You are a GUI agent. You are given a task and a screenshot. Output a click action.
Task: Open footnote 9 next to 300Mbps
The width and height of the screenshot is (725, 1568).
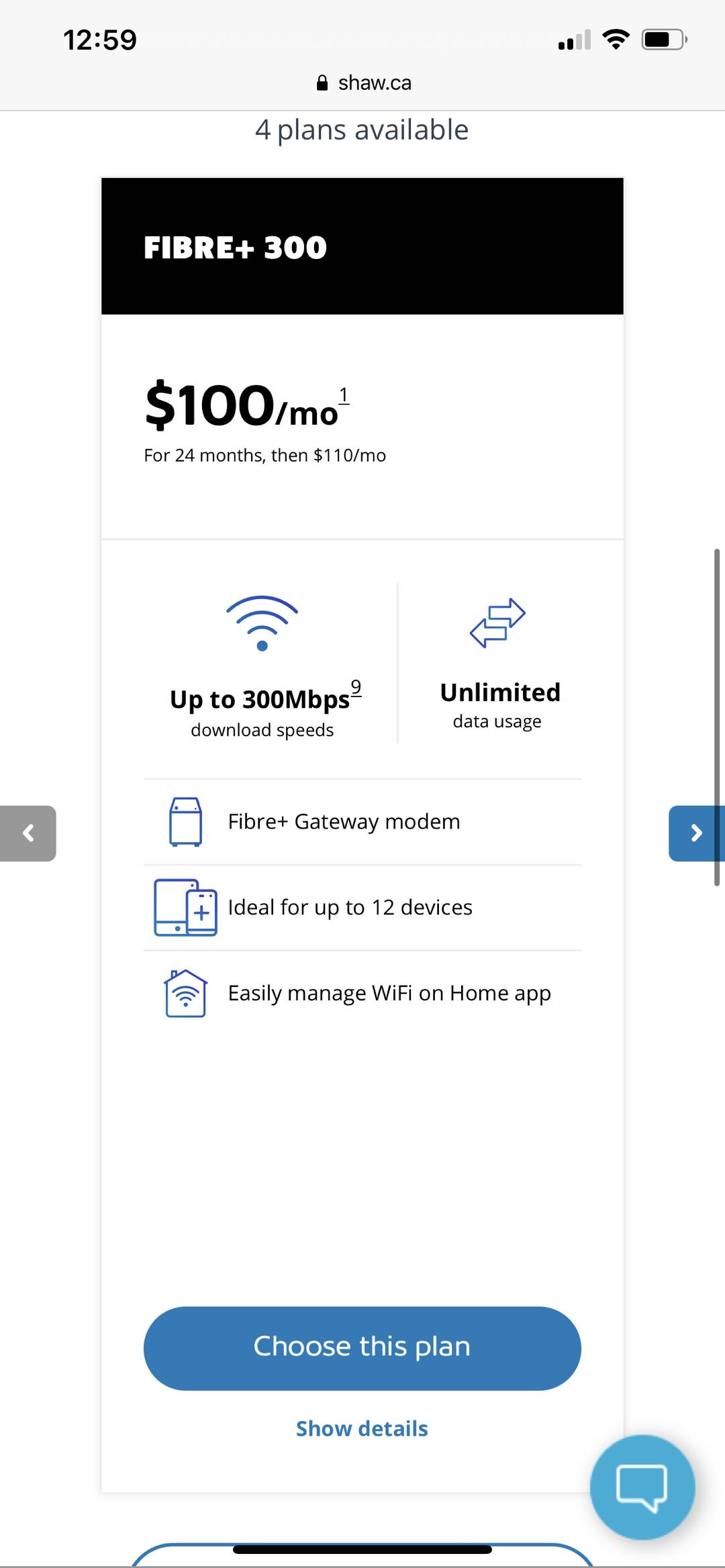[x=356, y=688]
